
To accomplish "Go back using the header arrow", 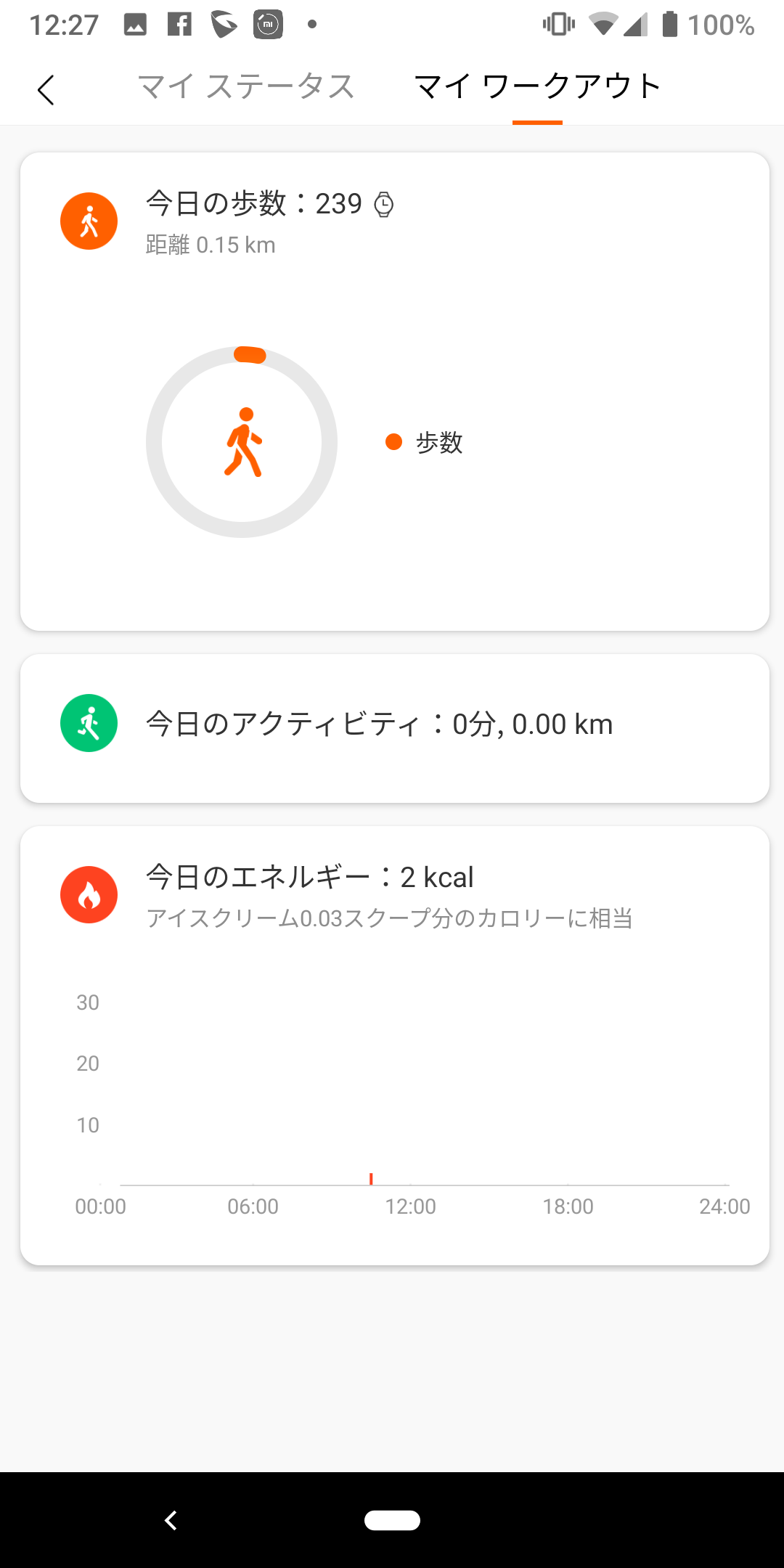I will [46, 90].
